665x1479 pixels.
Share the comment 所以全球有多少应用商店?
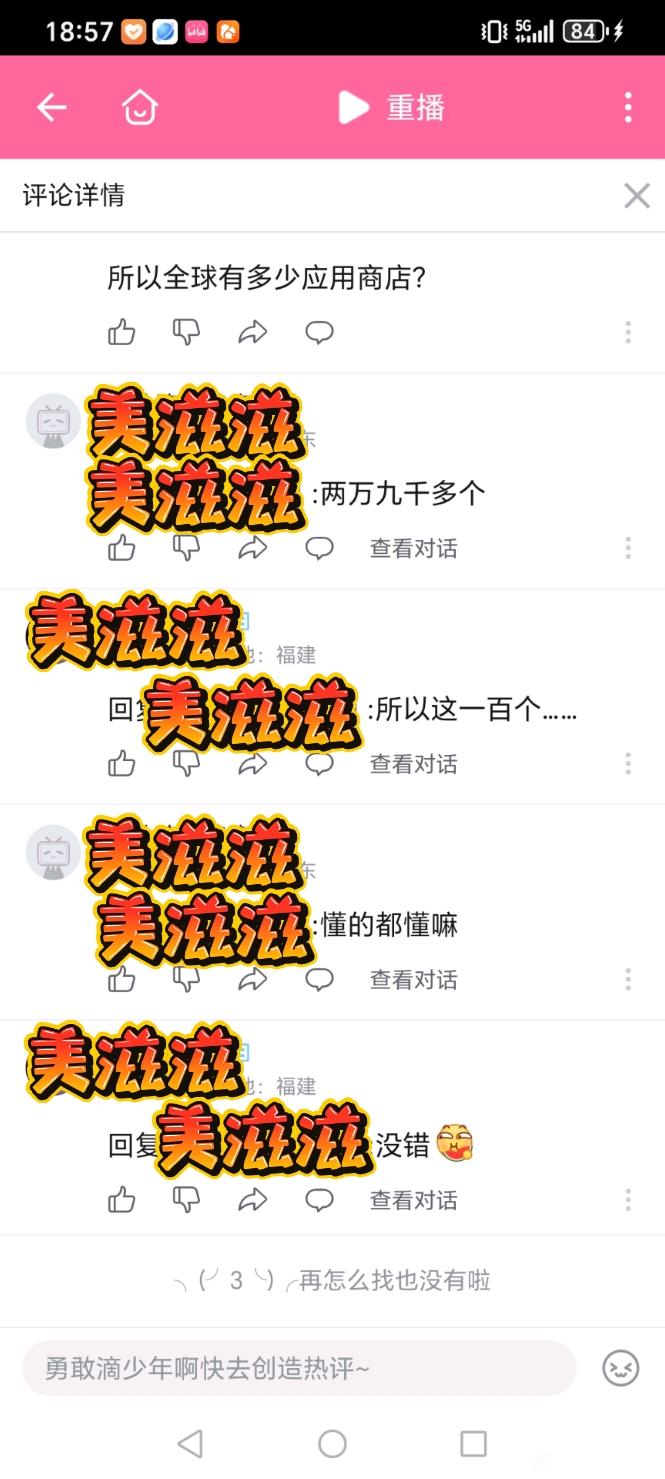(x=252, y=332)
